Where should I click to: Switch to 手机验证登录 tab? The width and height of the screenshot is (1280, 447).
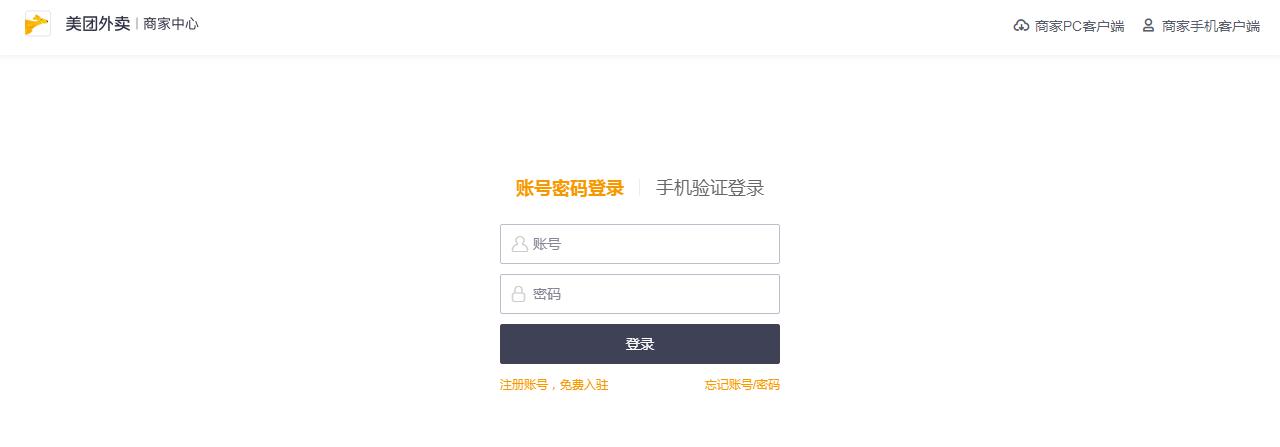pyautogui.click(x=710, y=188)
